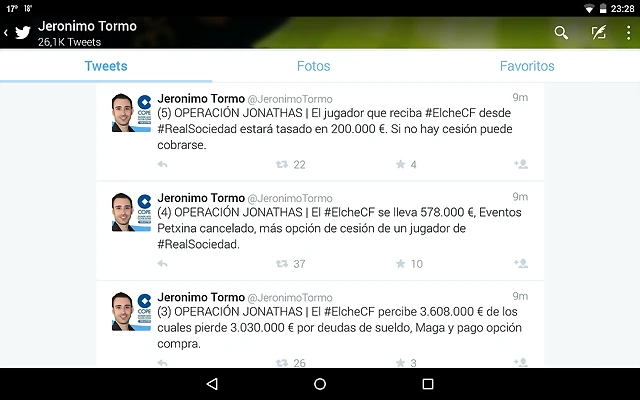Tap follow icon on the (4) OPERACIÓN tweet

[x=520, y=264]
